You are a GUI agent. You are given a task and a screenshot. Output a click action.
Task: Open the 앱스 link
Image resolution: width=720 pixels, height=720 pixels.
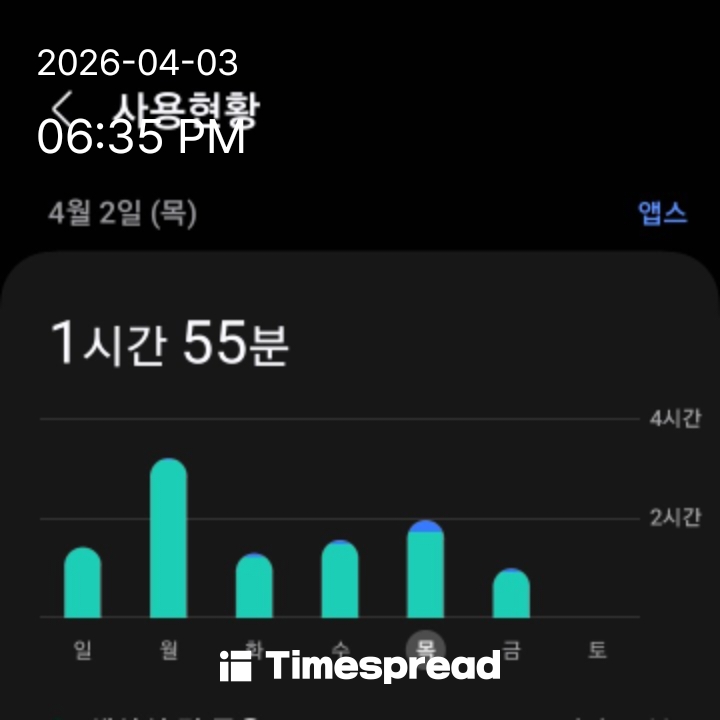pos(663,213)
